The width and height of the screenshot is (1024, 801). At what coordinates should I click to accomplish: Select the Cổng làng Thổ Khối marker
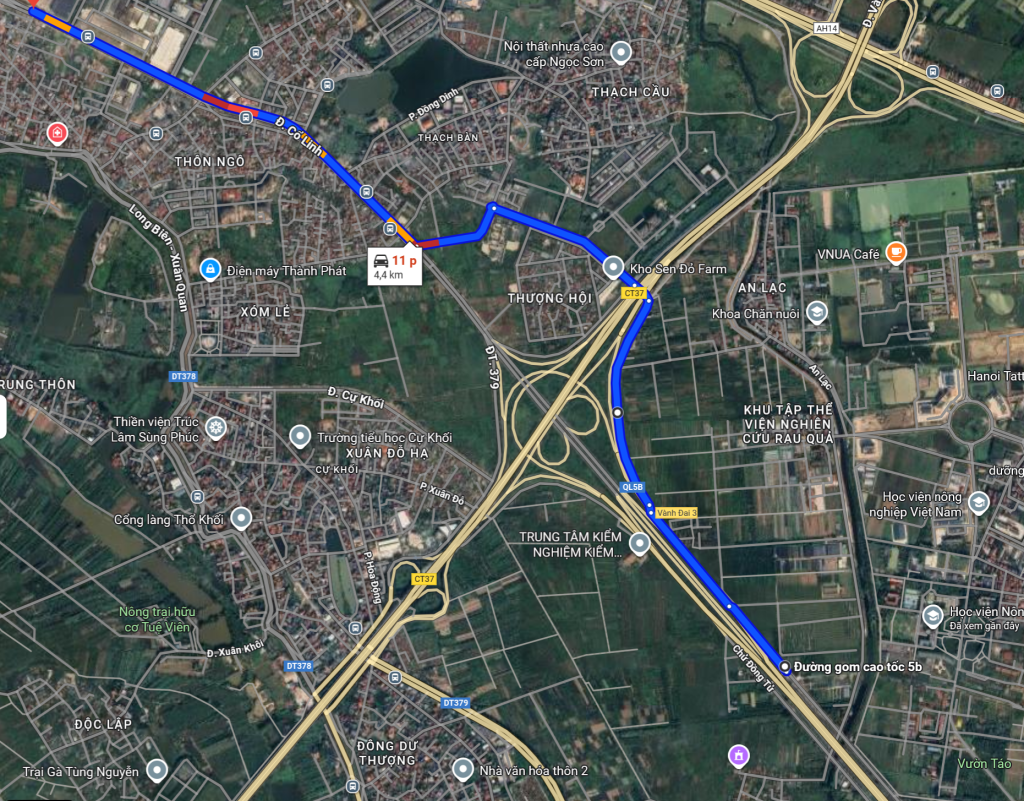coord(240,518)
